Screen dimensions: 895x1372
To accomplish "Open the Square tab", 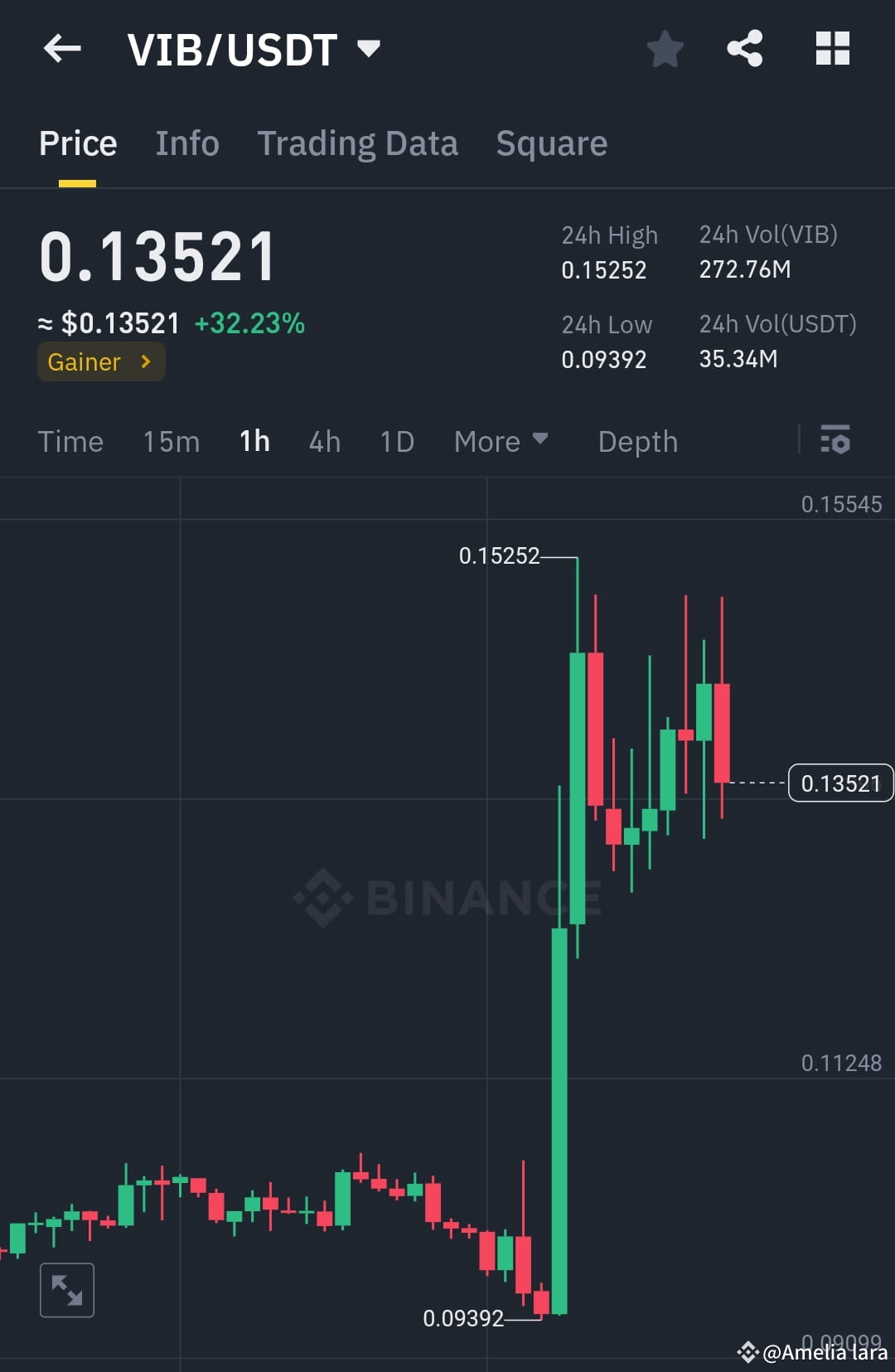I will [551, 143].
